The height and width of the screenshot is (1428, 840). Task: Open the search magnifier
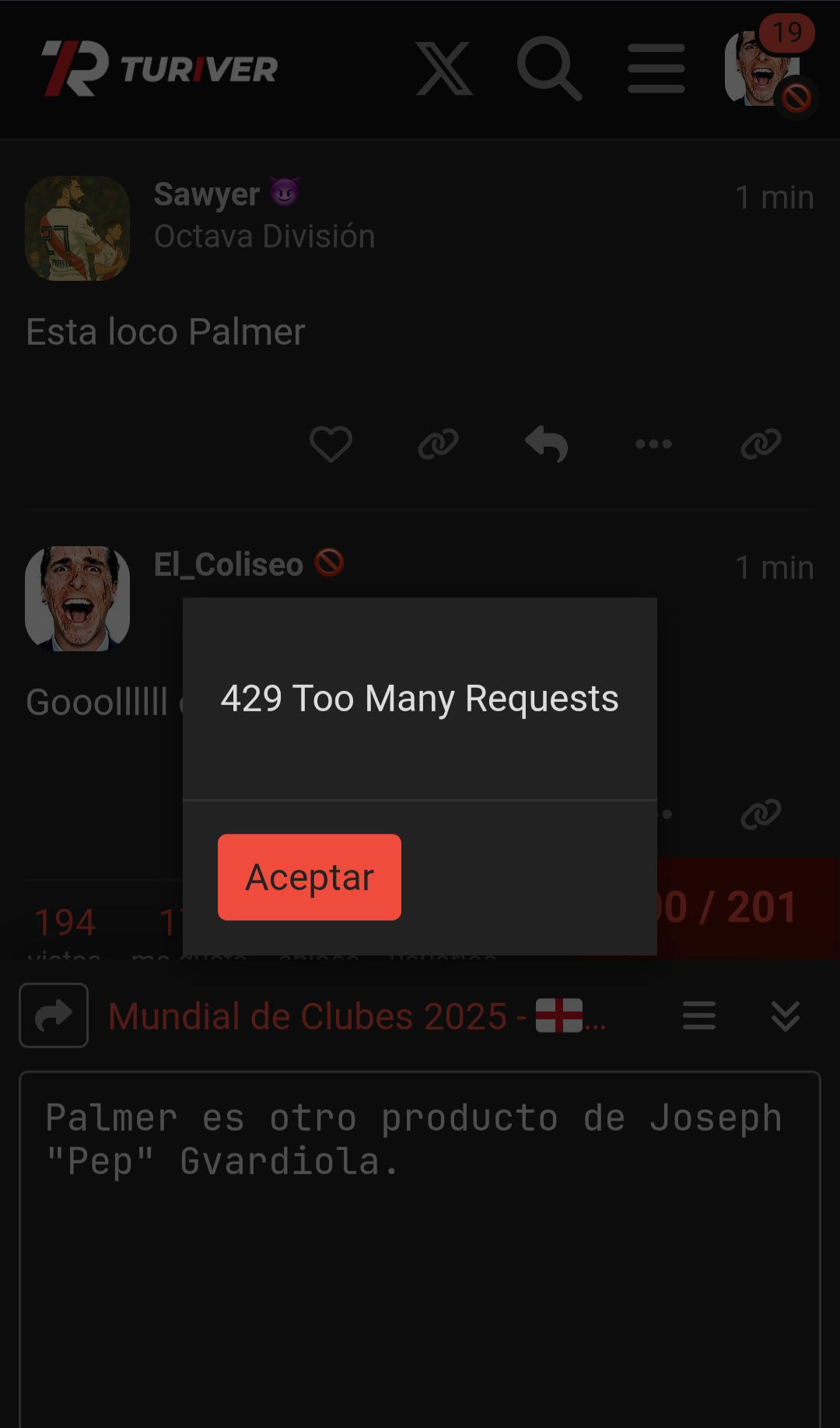[x=549, y=68]
